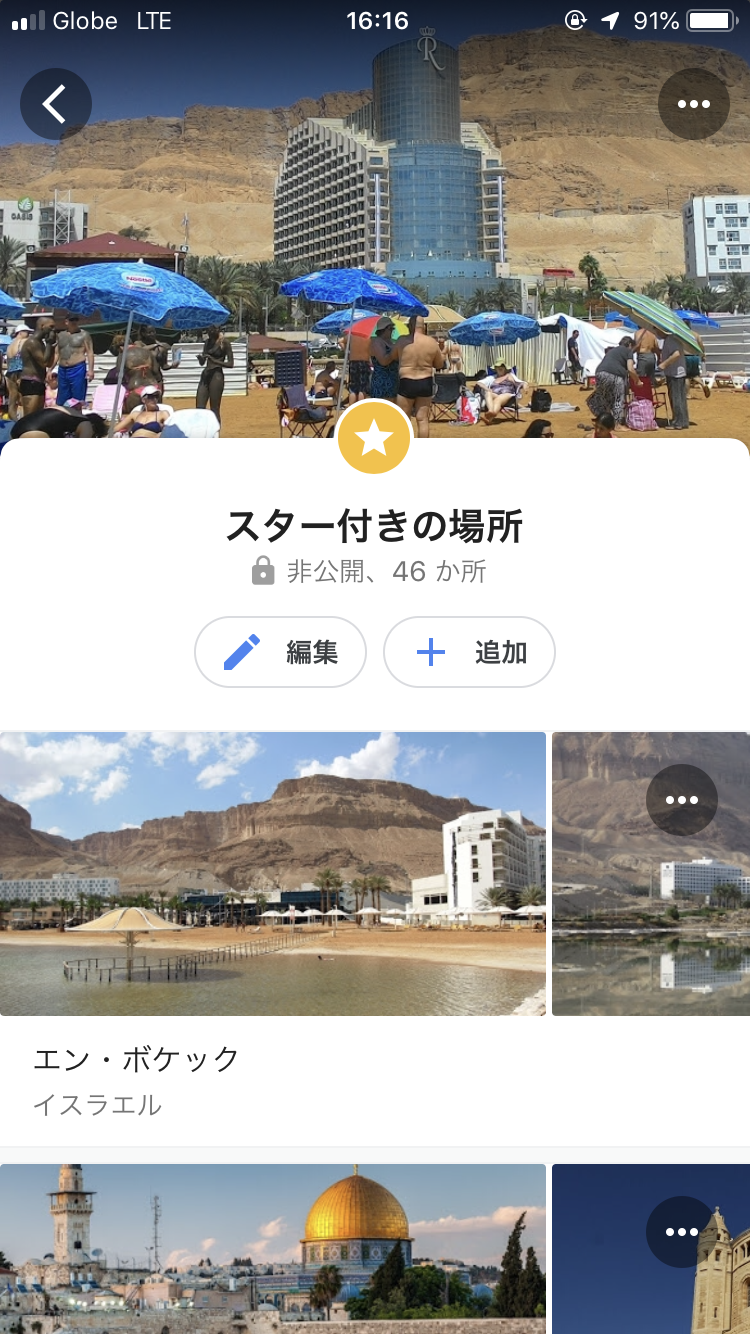750x1334 pixels.
Task: Go back using the top-left arrow
Action: tap(56, 104)
